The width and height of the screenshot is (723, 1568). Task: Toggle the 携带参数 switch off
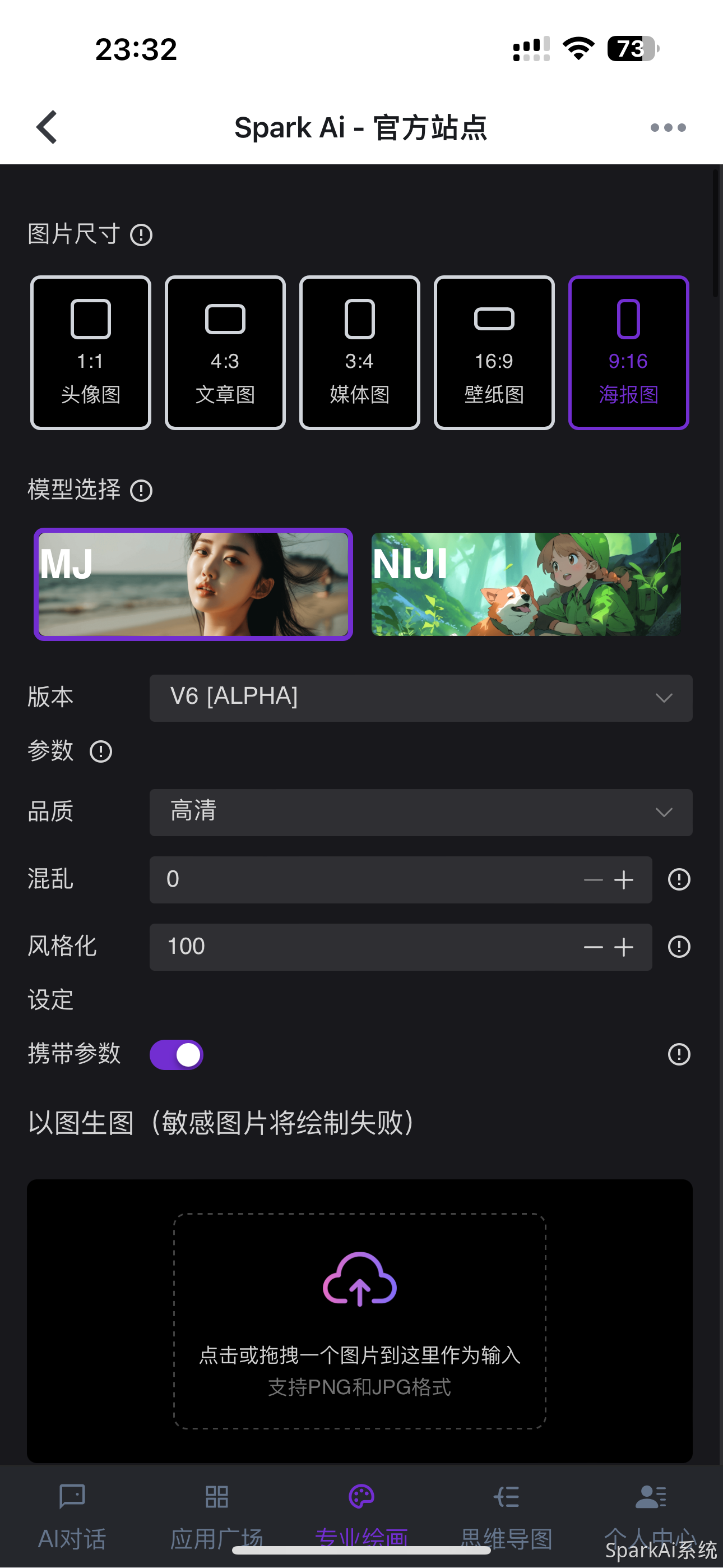177,1054
